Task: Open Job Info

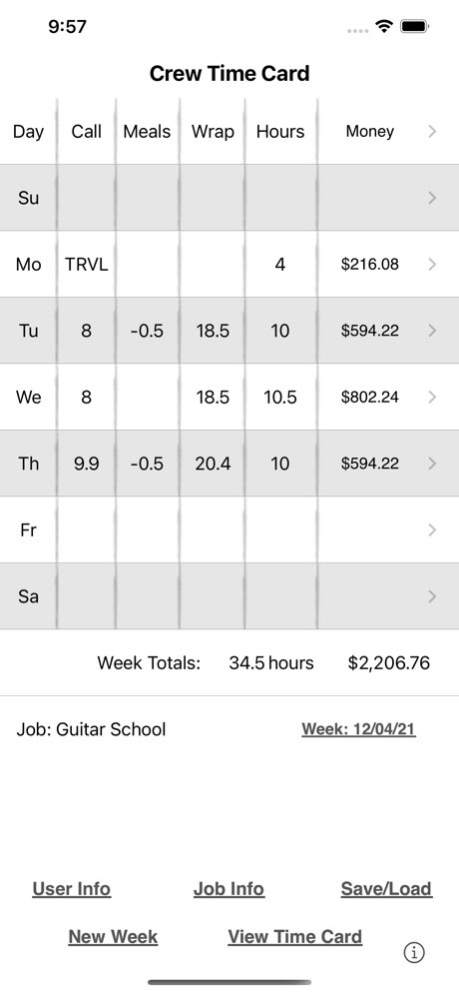Action: coord(229,889)
